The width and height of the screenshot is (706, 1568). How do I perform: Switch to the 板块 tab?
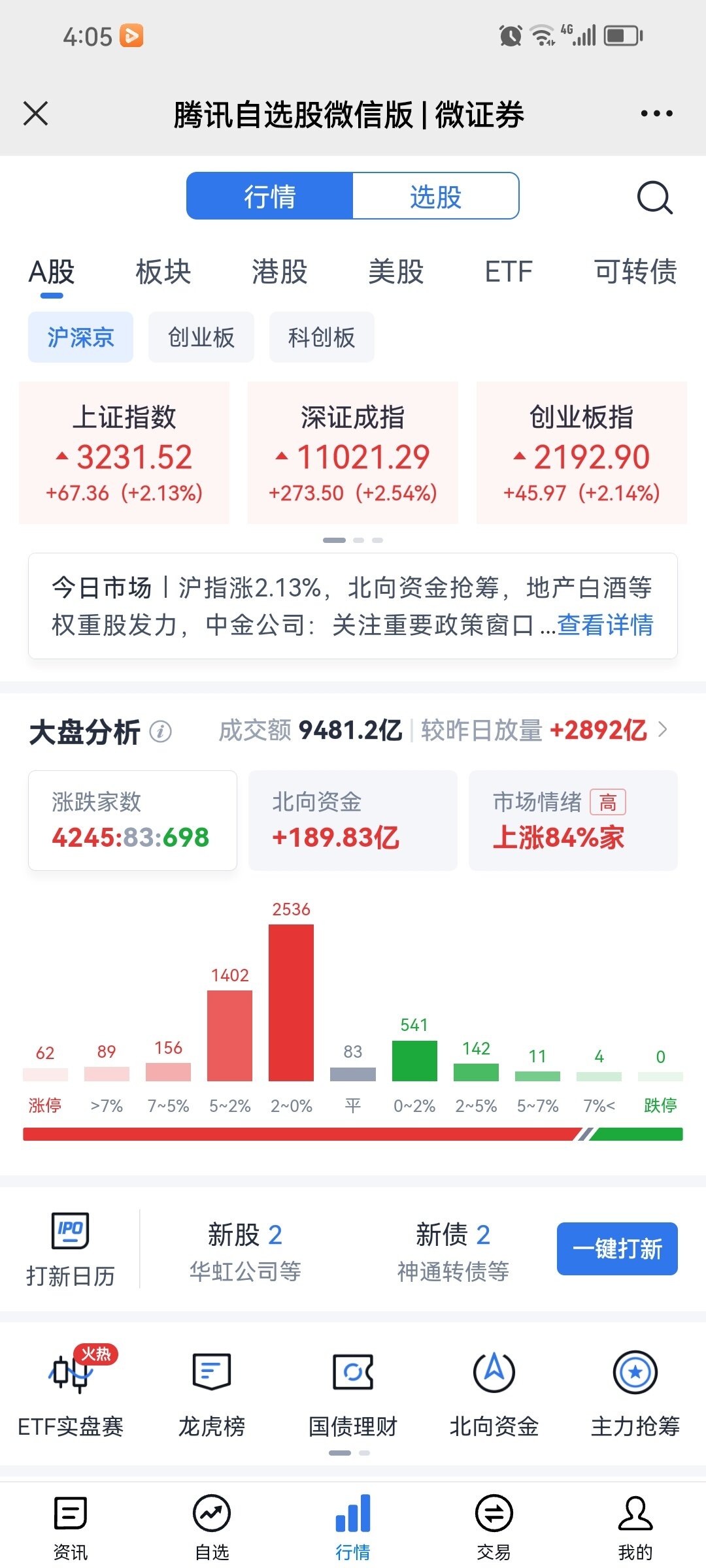[x=163, y=272]
